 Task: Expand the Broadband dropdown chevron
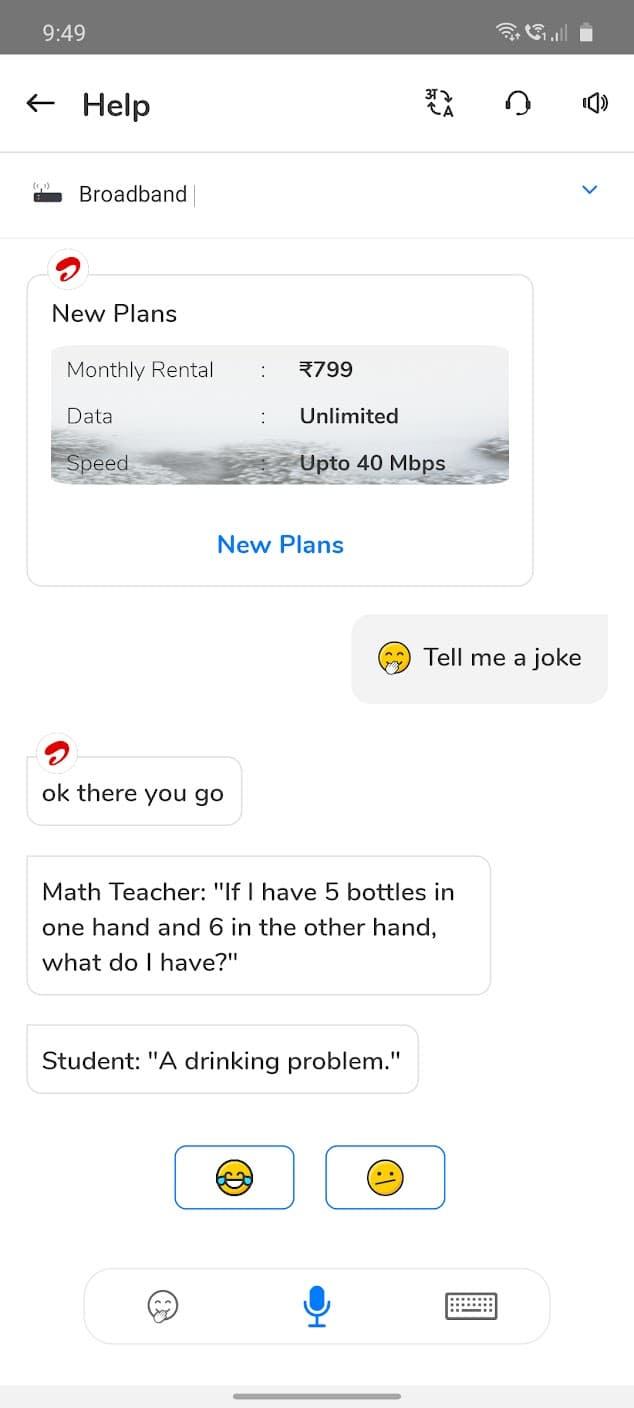589,190
